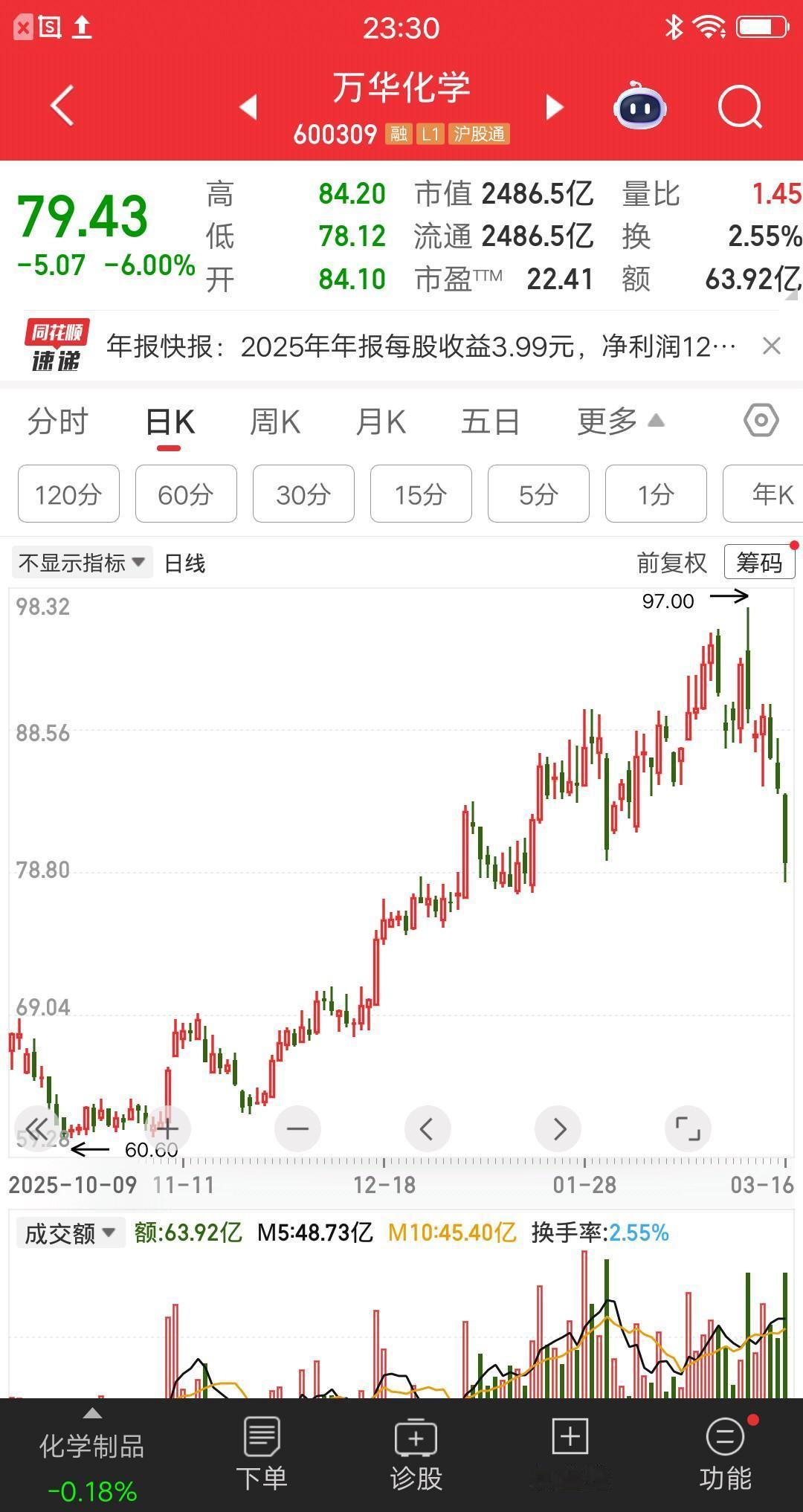The height and width of the screenshot is (1512, 803).
Task: Open chart settings gear icon
Action: coord(761,420)
